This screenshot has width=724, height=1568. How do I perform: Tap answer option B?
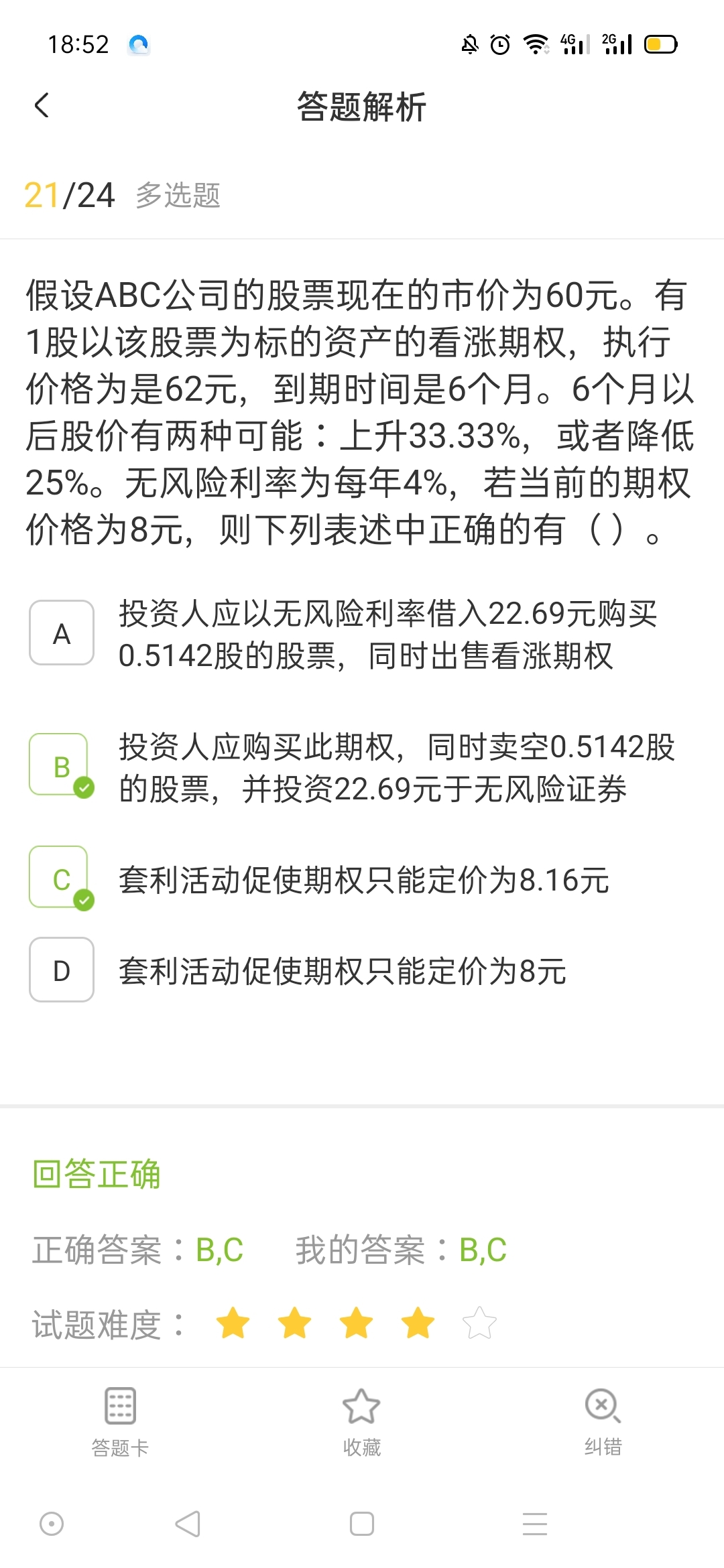click(62, 765)
